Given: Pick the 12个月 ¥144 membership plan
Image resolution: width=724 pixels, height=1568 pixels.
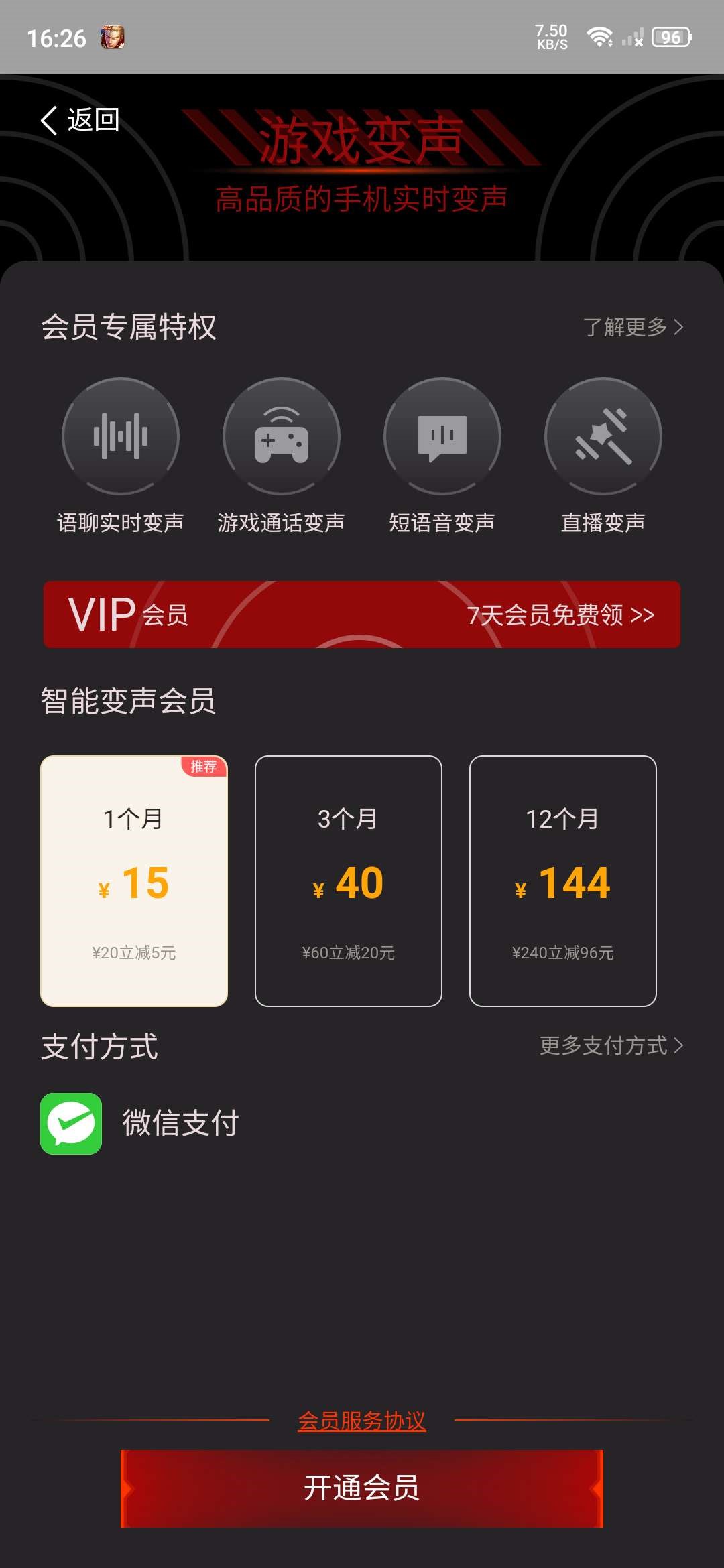Looking at the screenshot, I should pyautogui.click(x=563, y=880).
